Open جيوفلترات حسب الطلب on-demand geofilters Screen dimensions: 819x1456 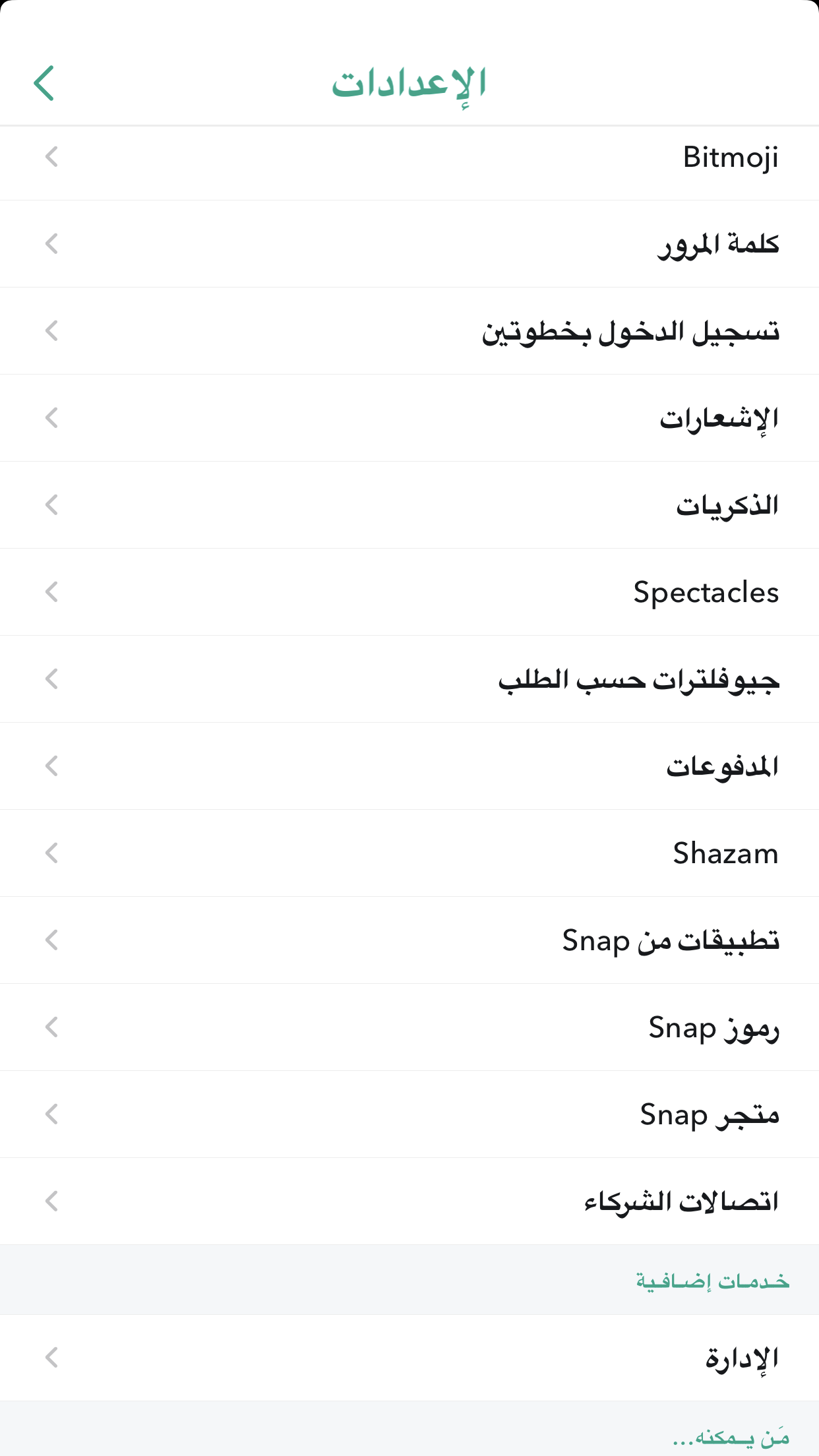coord(409,679)
